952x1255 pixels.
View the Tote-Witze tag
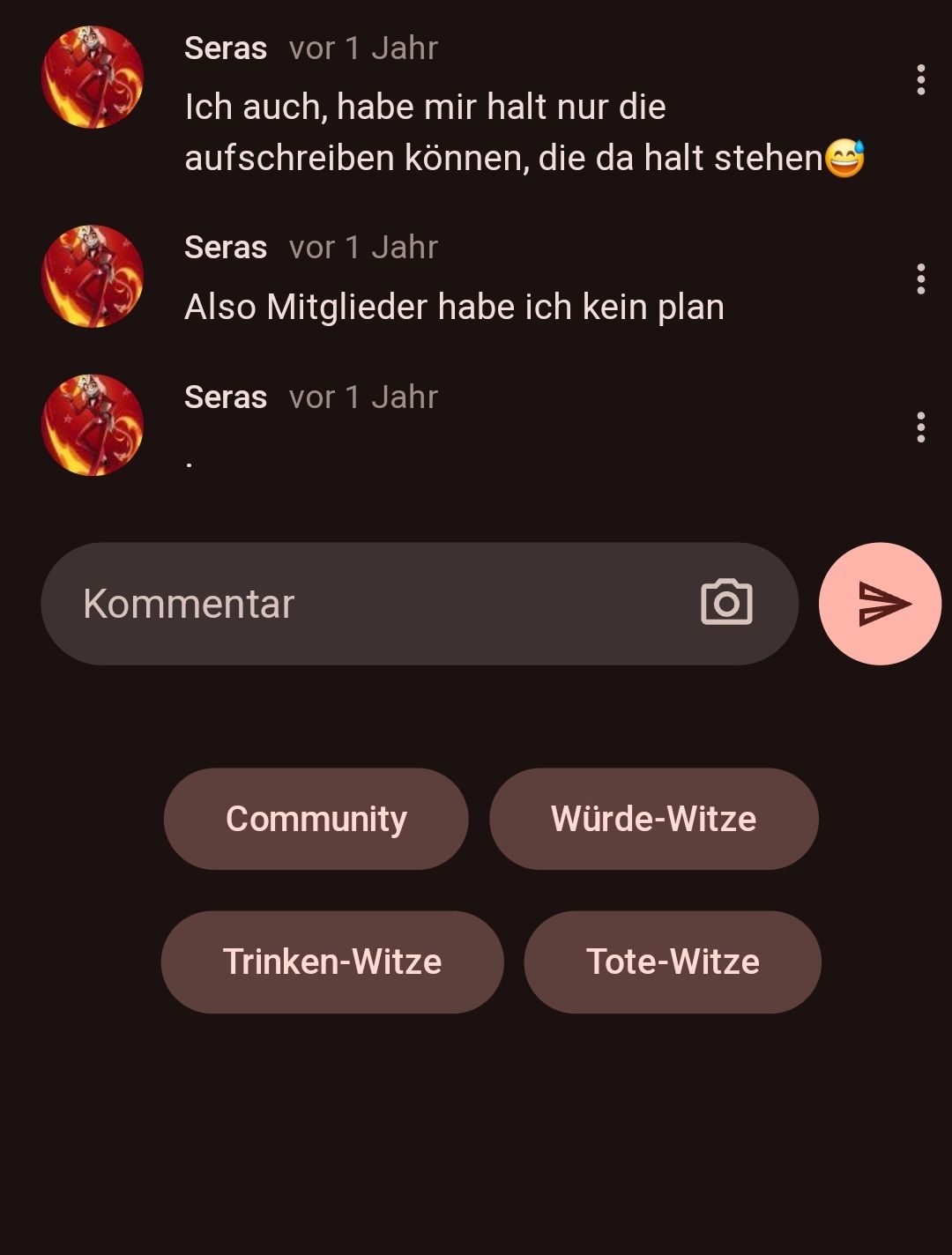coord(673,962)
